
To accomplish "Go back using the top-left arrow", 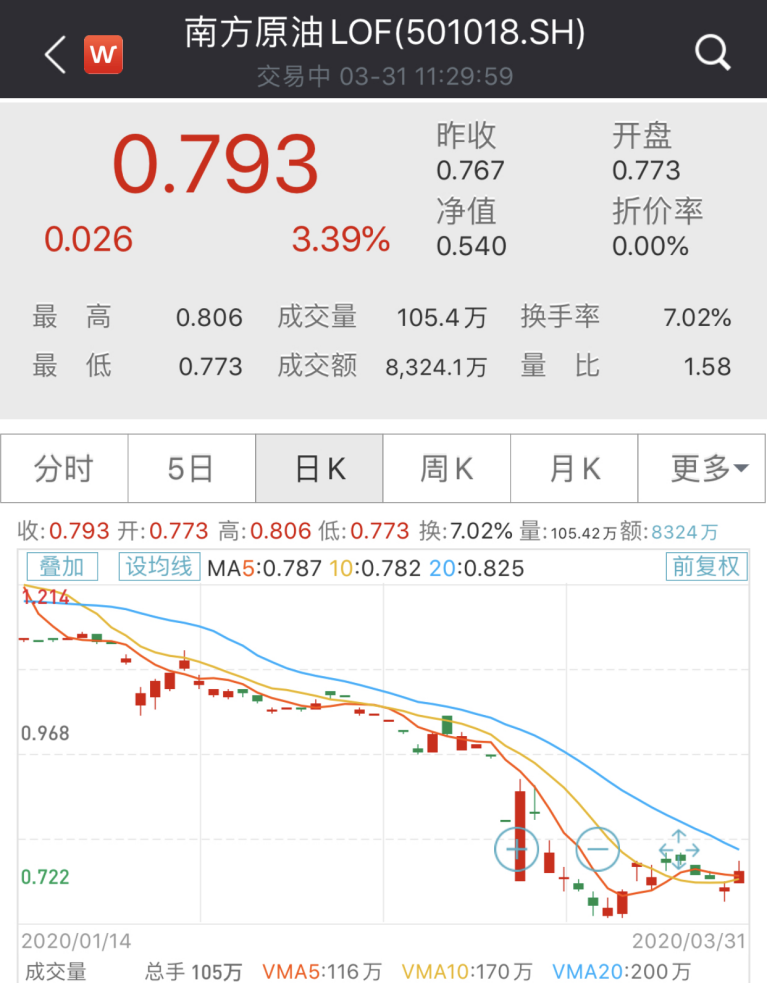I will coord(55,54).
